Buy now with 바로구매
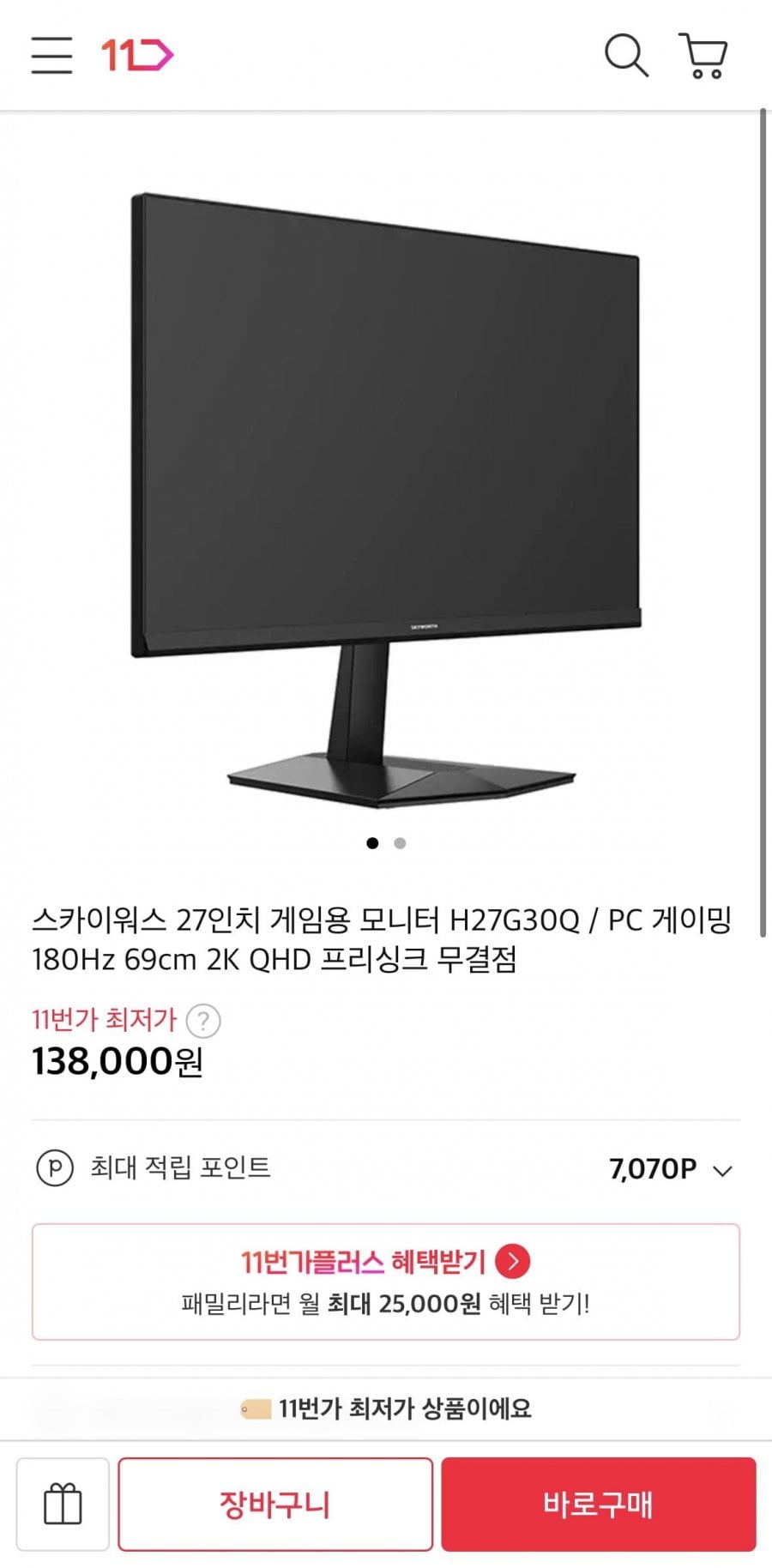Image resolution: width=772 pixels, height=1568 pixels. [599, 1504]
